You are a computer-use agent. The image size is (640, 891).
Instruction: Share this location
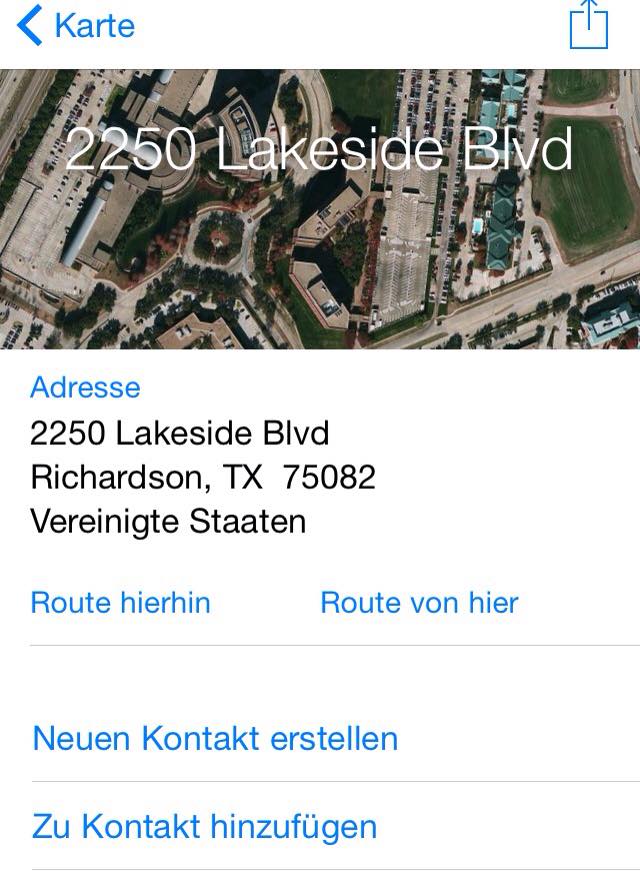[588, 25]
